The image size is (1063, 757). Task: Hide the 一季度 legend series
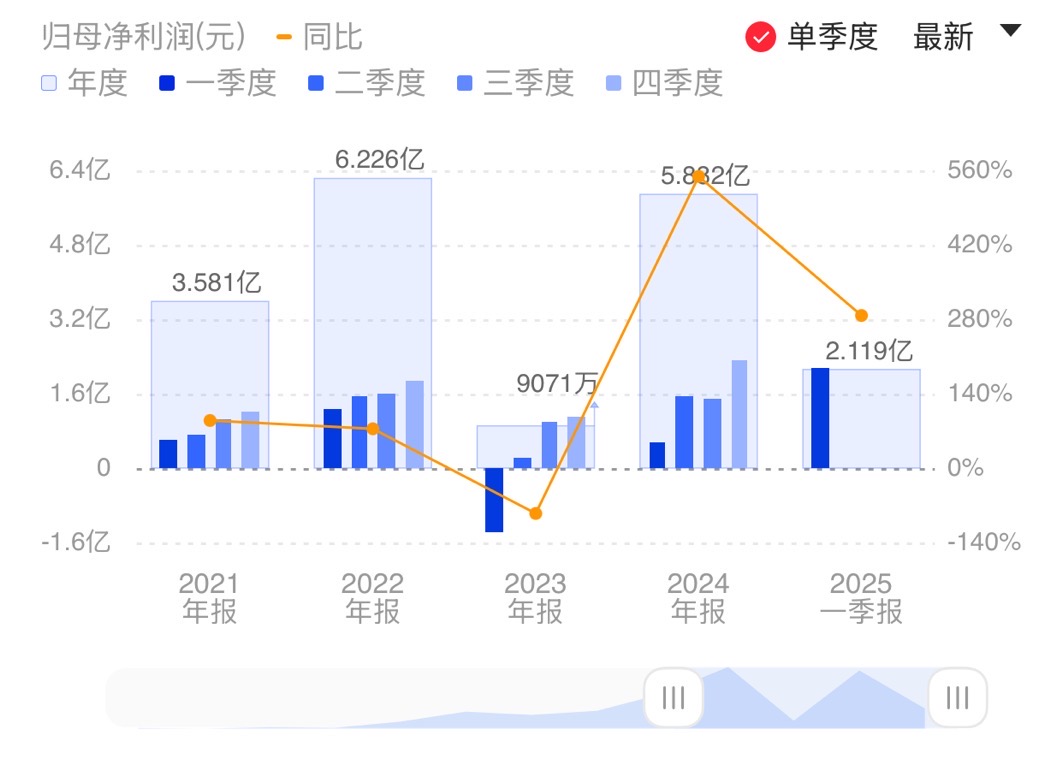(x=217, y=83)
